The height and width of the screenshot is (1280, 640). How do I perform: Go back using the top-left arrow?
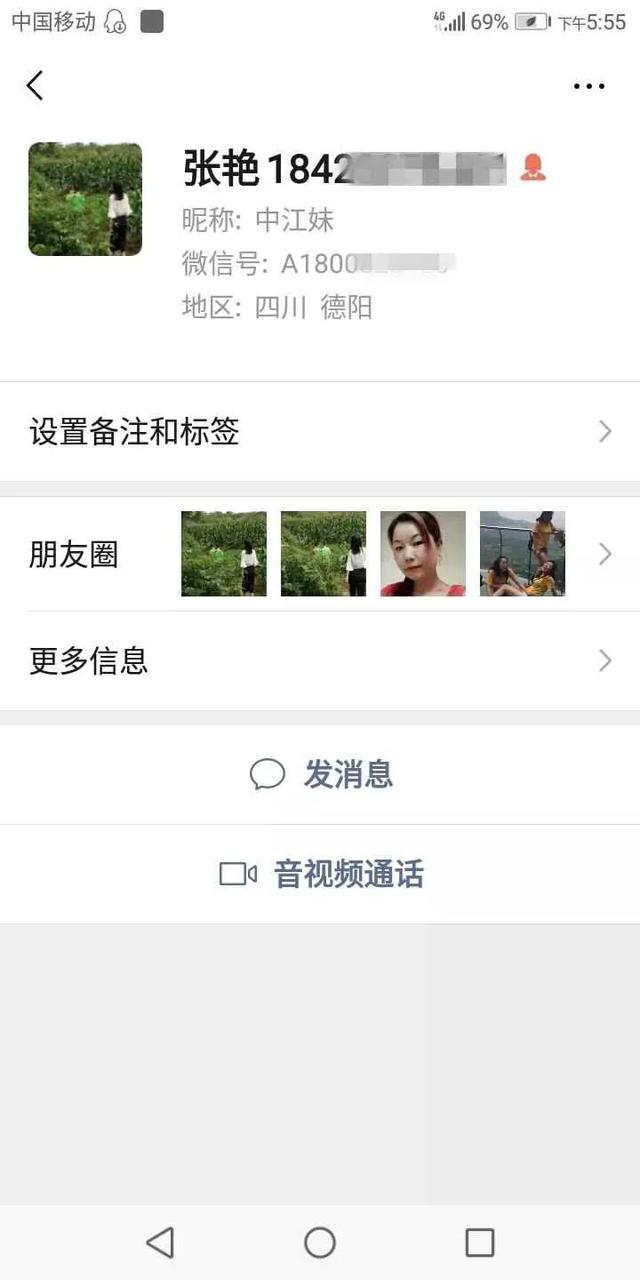tap(35, 86)
